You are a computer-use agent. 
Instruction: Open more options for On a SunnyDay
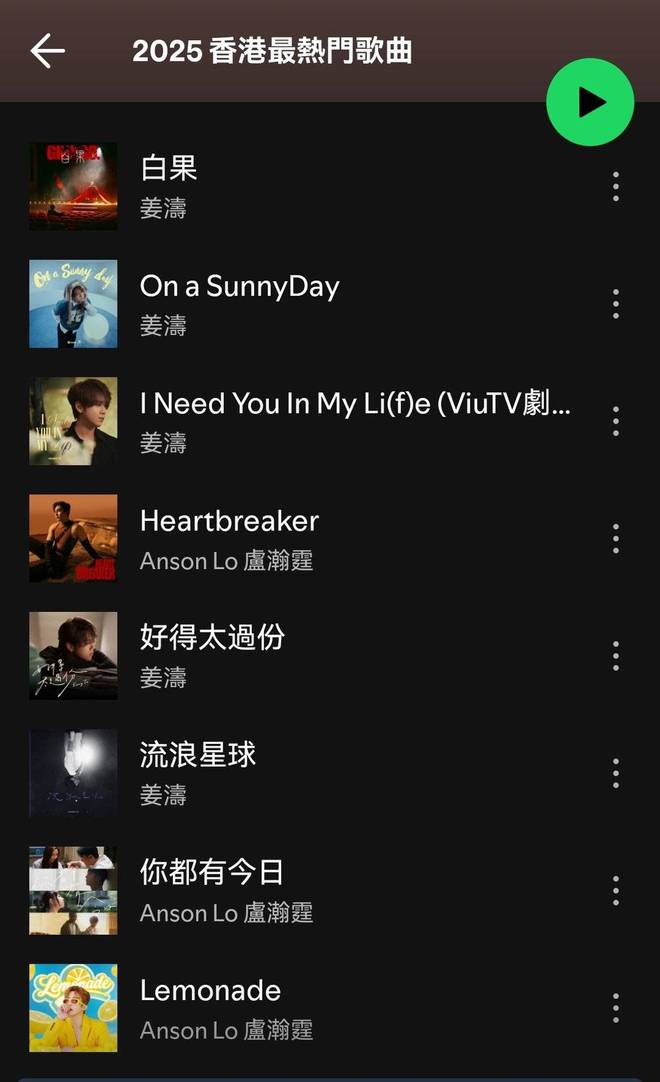click(x=615, y=304)
